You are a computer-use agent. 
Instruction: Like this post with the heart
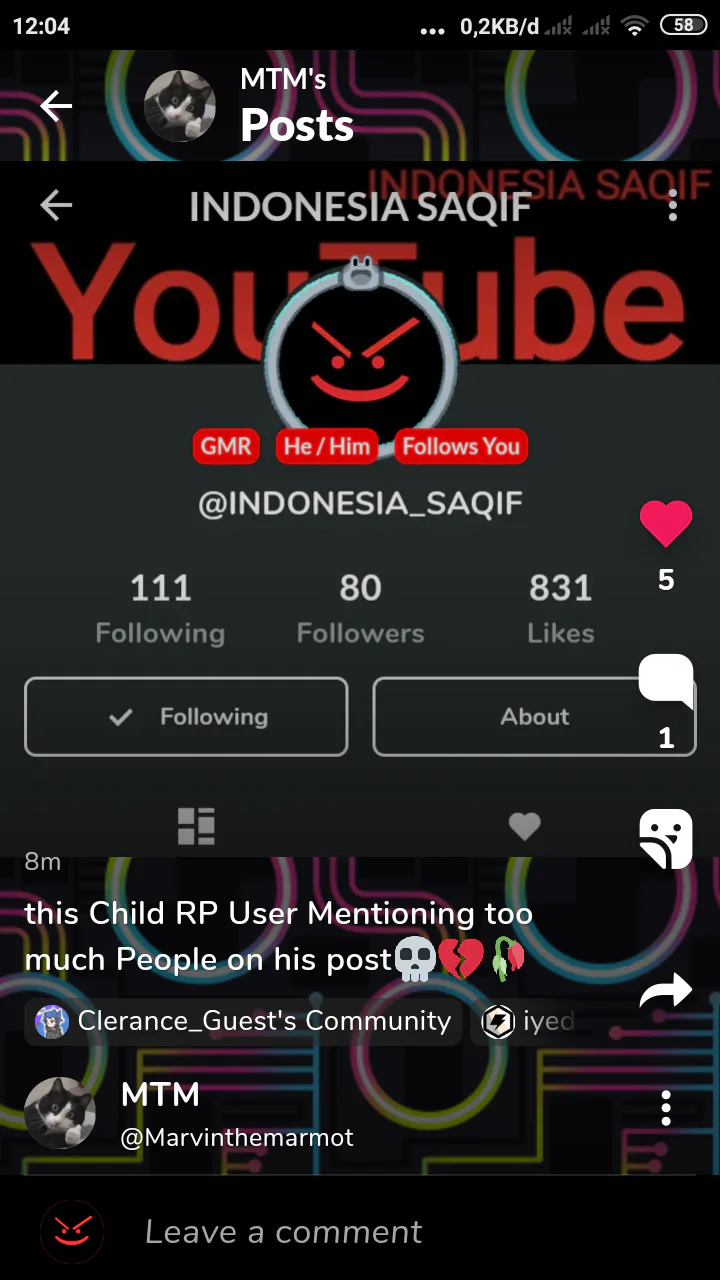point(666,524)
